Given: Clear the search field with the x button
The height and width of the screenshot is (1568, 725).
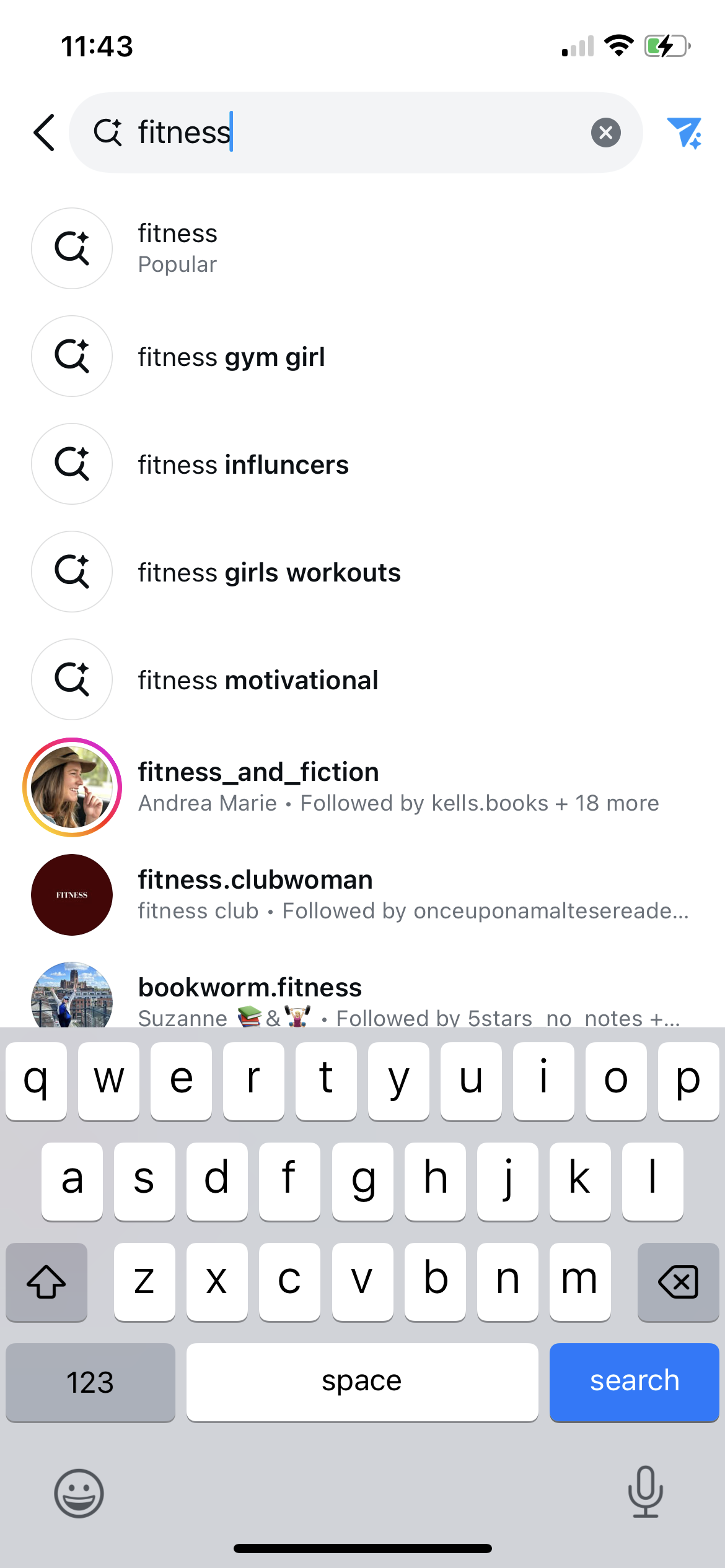Looking at the screenshot, I should [605, 132].
